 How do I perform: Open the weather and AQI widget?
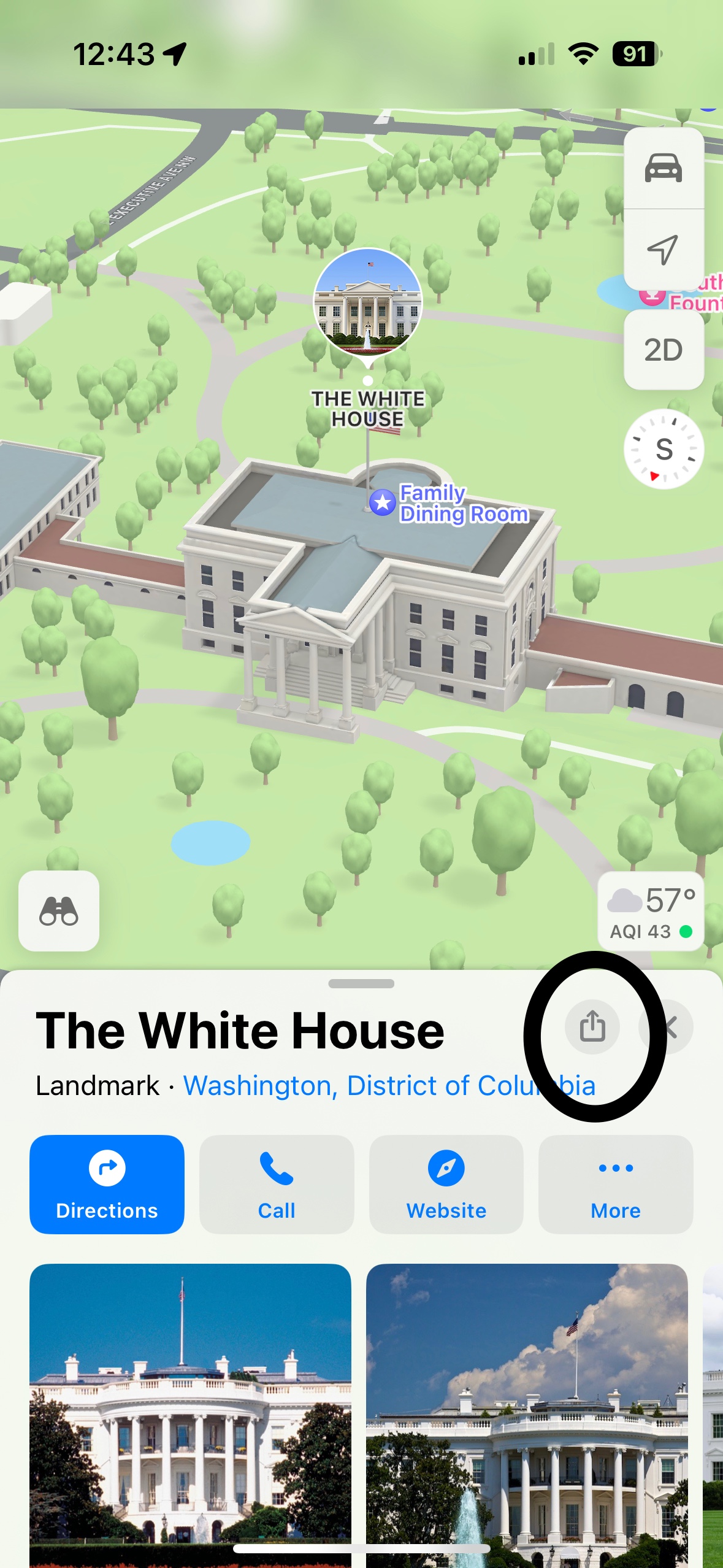[651, 912]
